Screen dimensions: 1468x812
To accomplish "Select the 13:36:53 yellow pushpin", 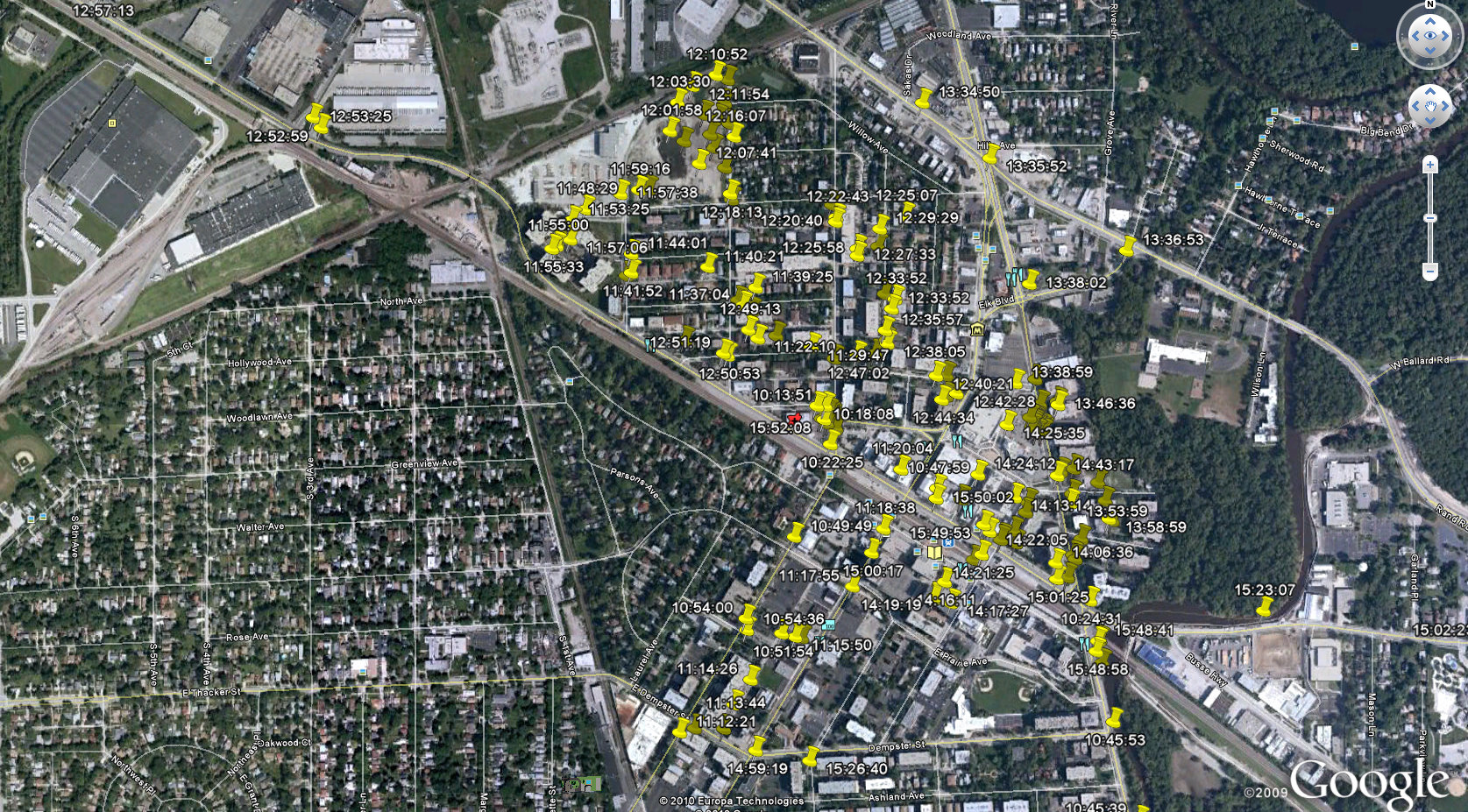I will point(1128,246).
